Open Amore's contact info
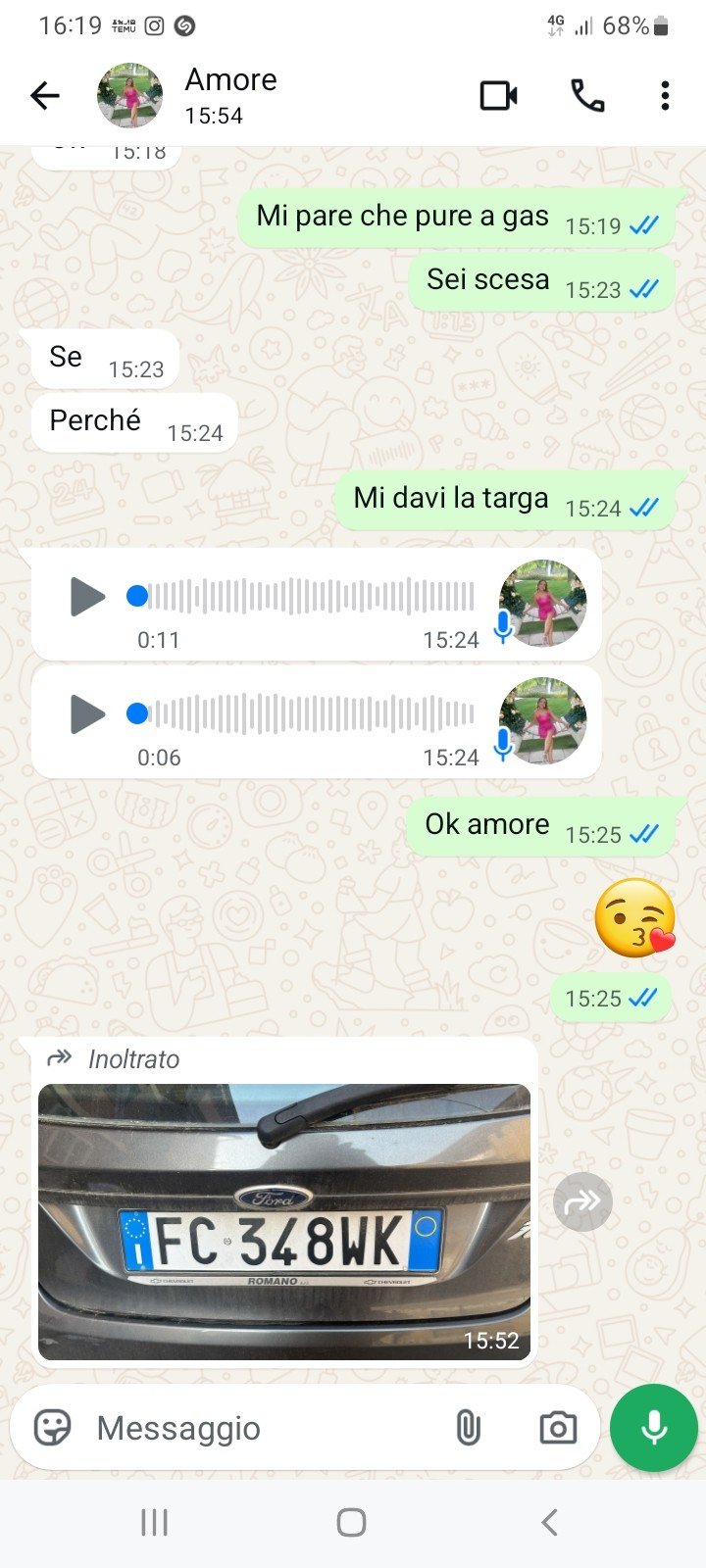Viewport: 706px width, 1568px height. pos(231,95)
